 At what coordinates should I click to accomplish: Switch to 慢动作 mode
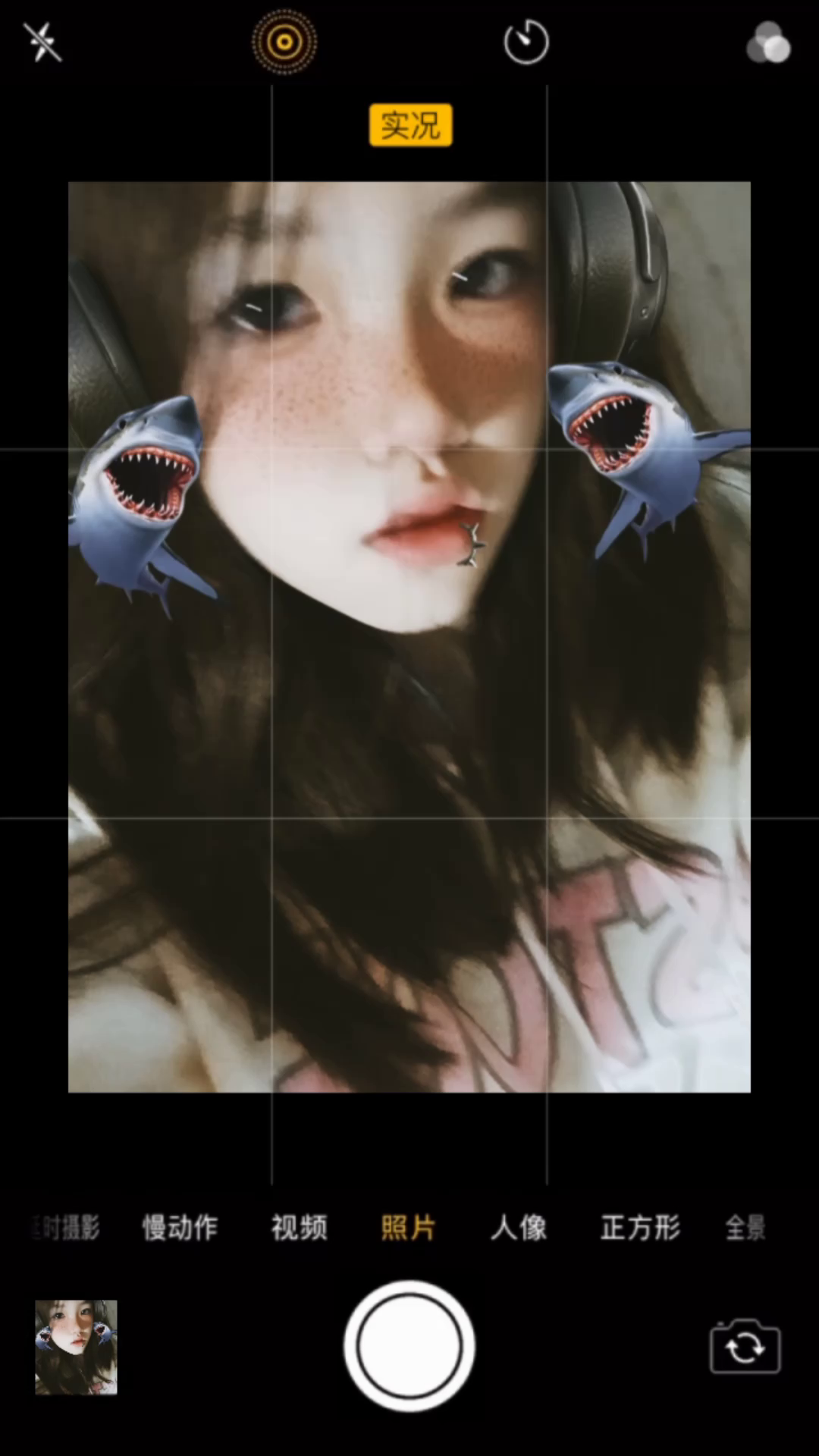pos(180,1227)
